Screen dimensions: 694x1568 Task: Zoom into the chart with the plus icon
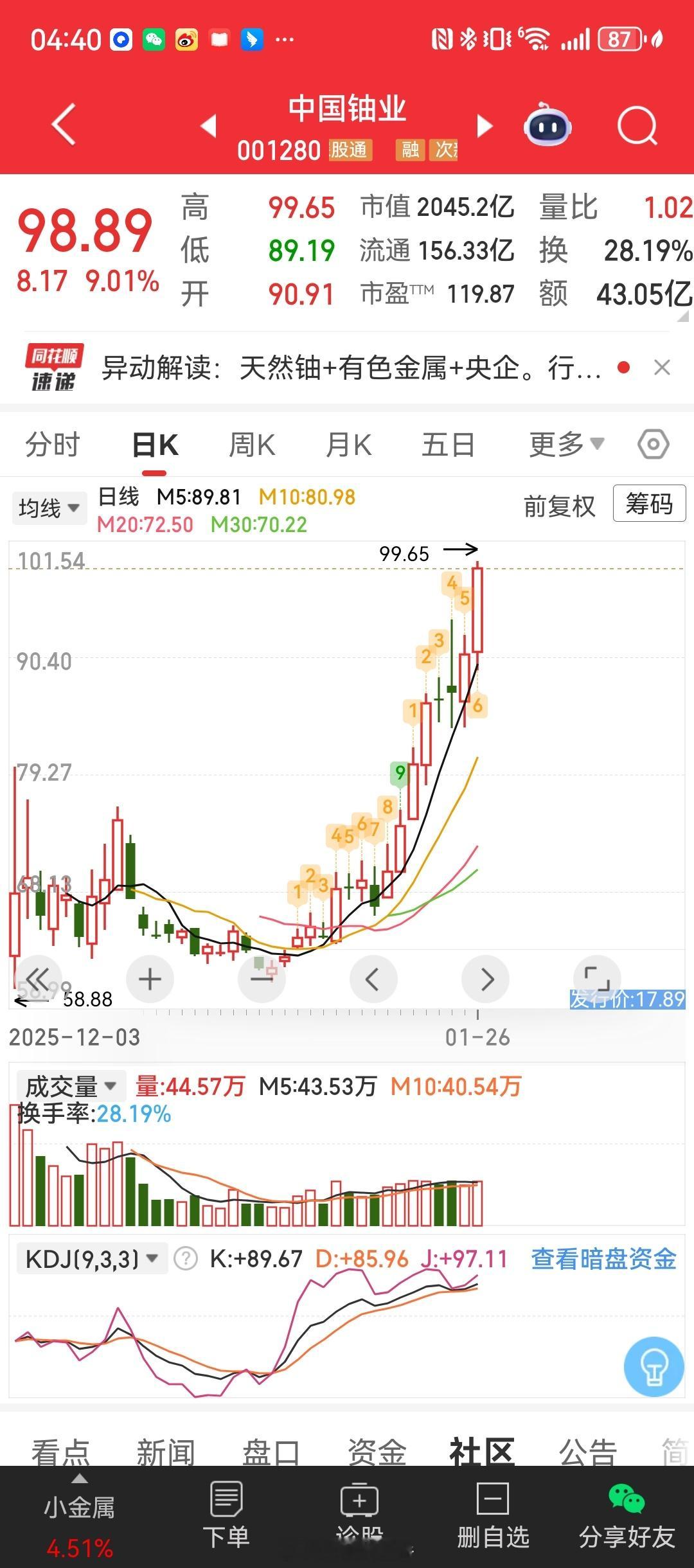(x=150, y=978)
